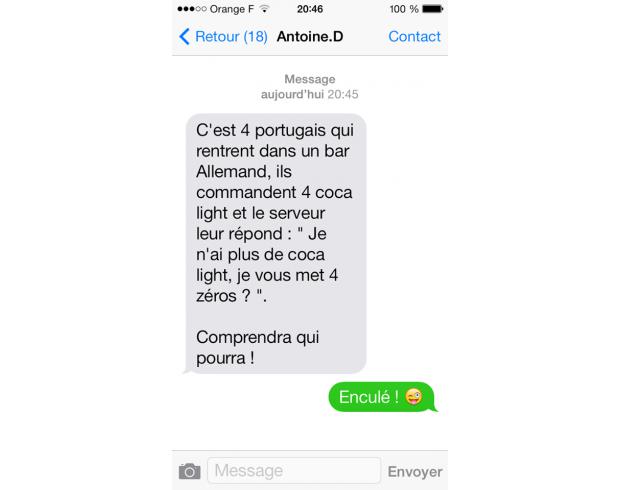Go back via Retour (18)
The height and width of the screenshot is (490, 620).
tap(222, 37)
